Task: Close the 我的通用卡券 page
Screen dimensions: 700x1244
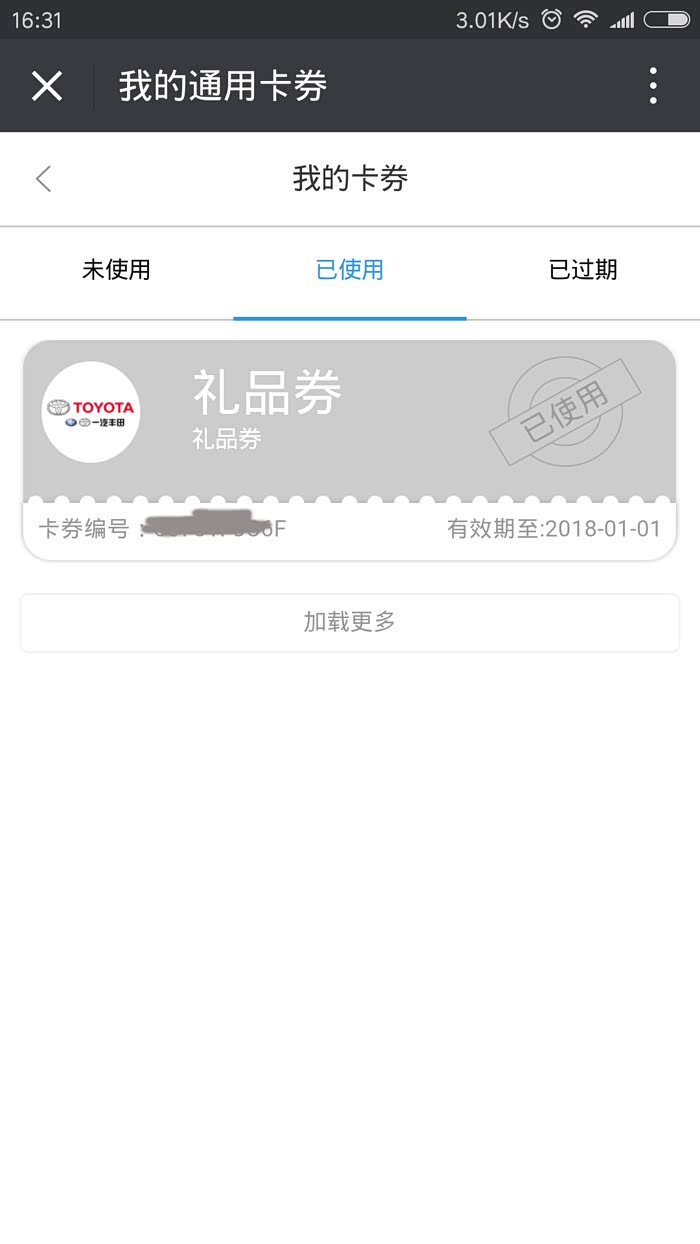Action: click(47, 86)
